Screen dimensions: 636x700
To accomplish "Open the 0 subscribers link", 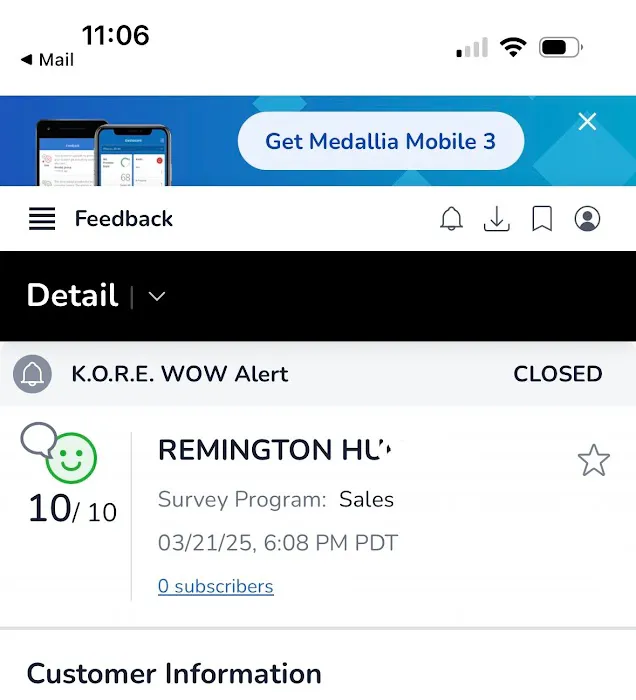I will click(x=215, y=587).
